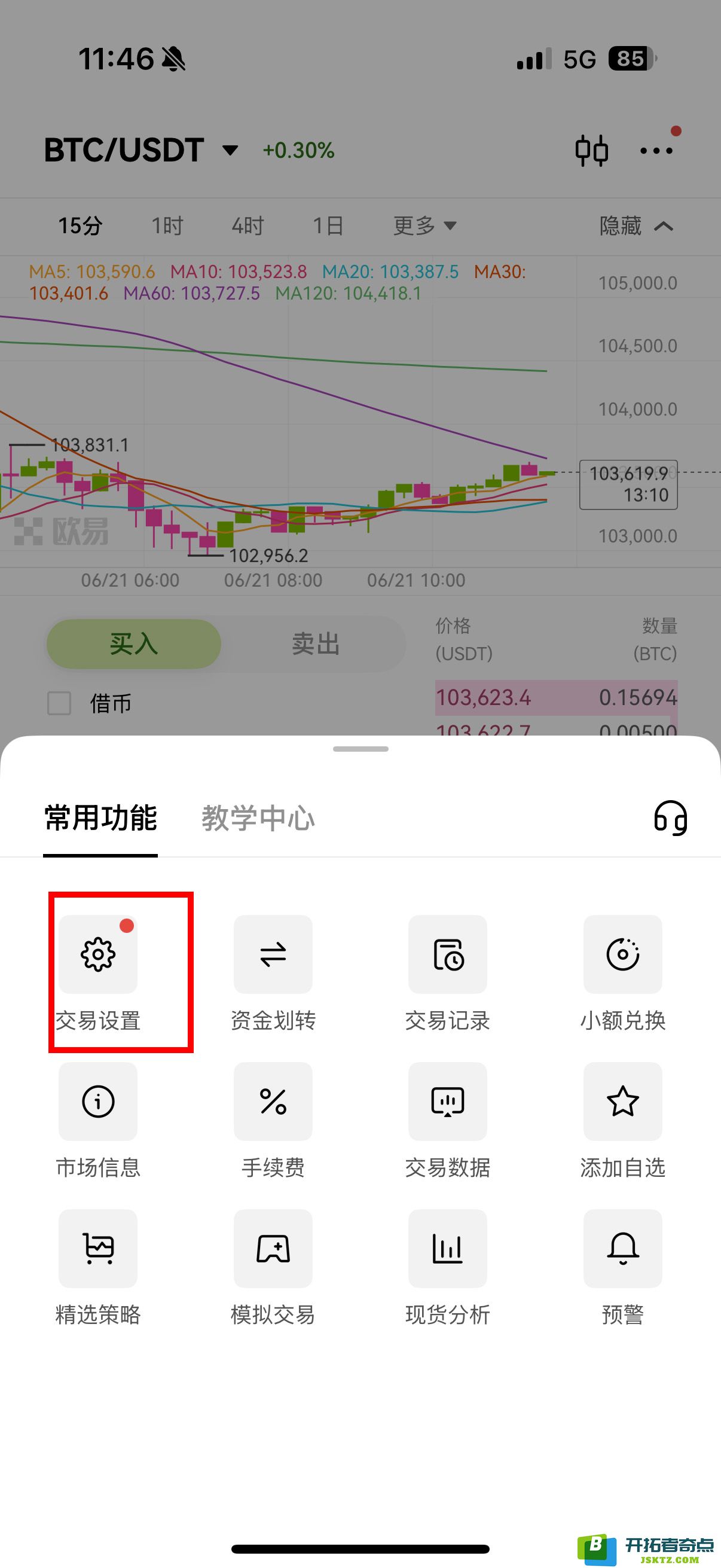Image resolution: width=721 pixels, height=1568 pixels.
Task: Select the 常用功能 tab
Action: (x=100, y=817)
